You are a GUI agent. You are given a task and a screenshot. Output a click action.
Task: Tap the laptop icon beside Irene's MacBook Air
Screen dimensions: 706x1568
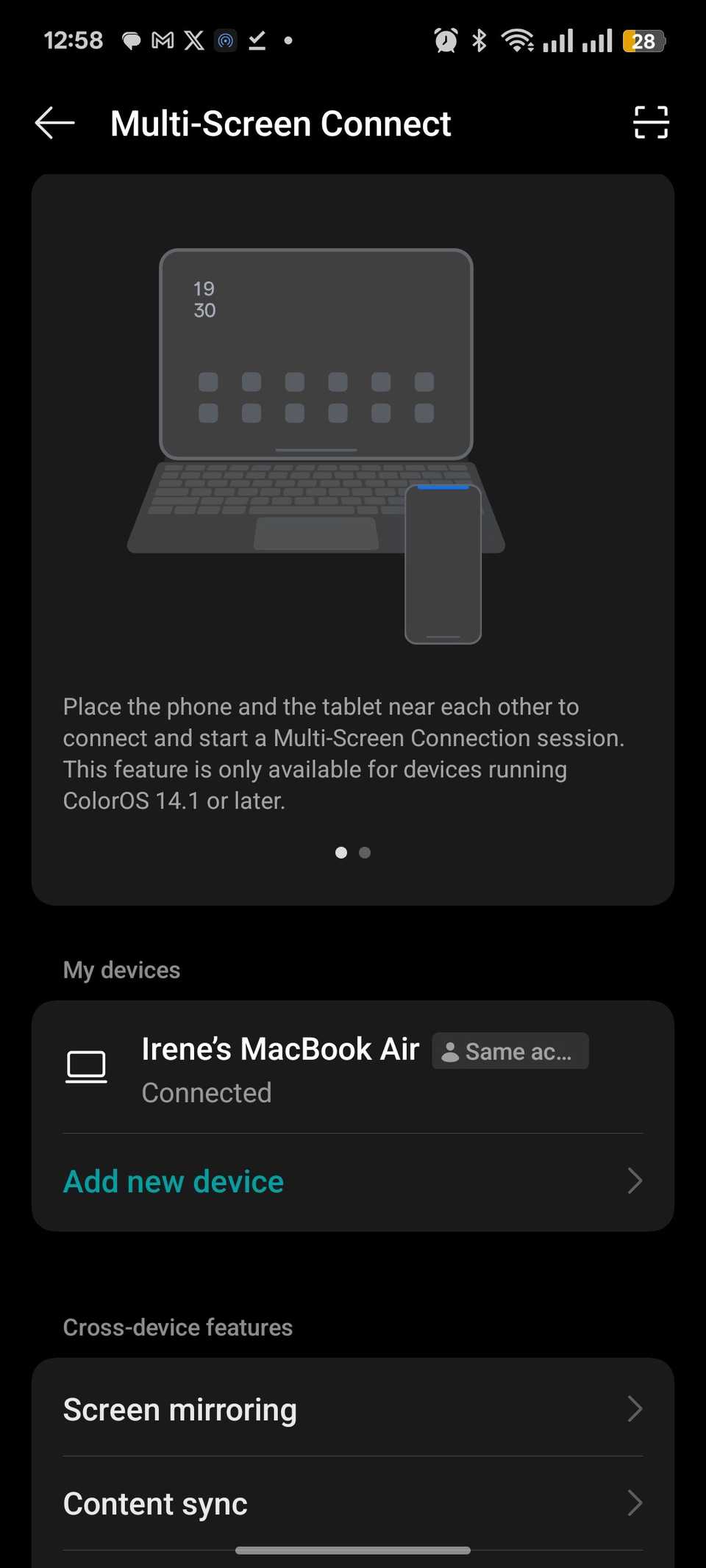(86, 1066)
